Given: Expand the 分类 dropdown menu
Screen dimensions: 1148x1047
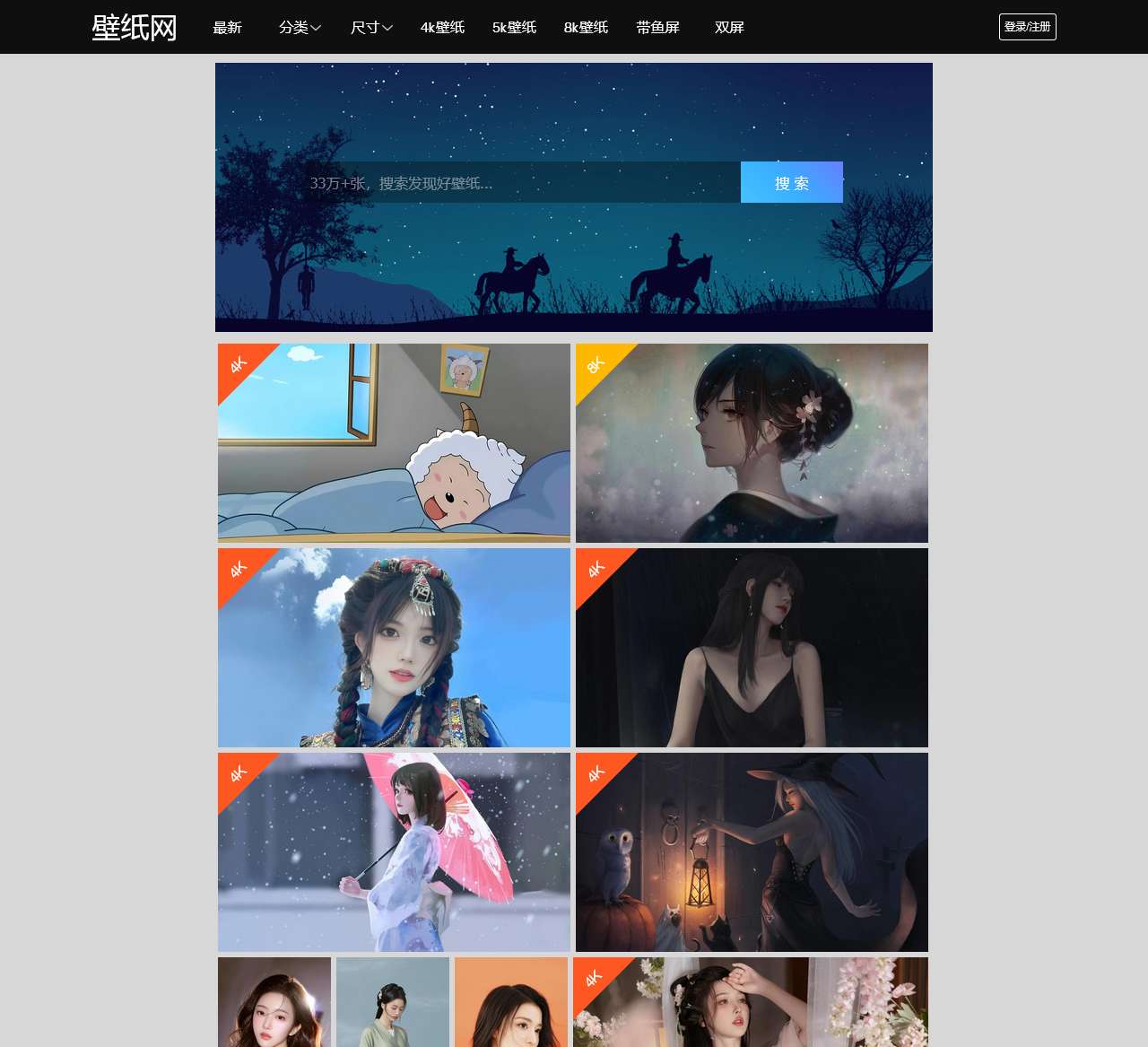Looking at the screenshot, I should 300,28.
